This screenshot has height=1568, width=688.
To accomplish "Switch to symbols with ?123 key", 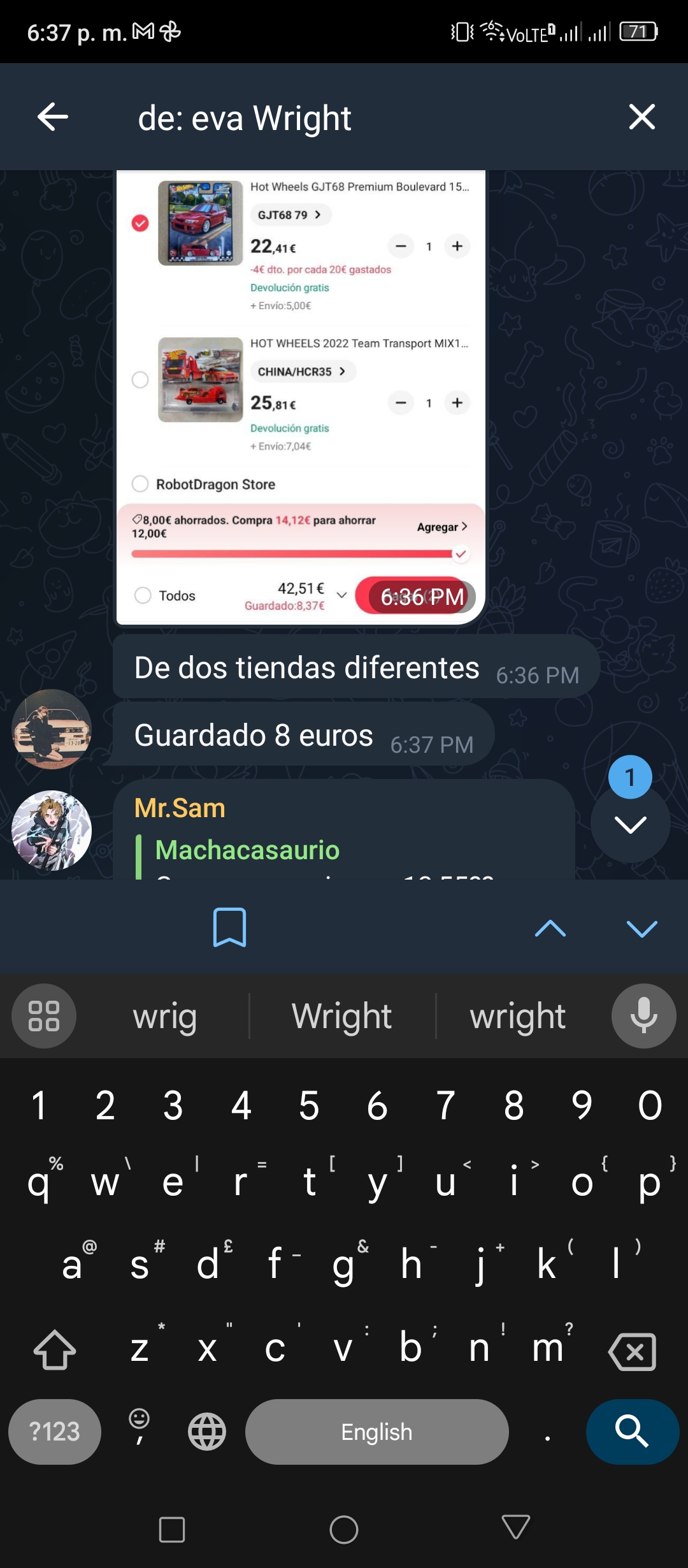I will coord(55,1432).
